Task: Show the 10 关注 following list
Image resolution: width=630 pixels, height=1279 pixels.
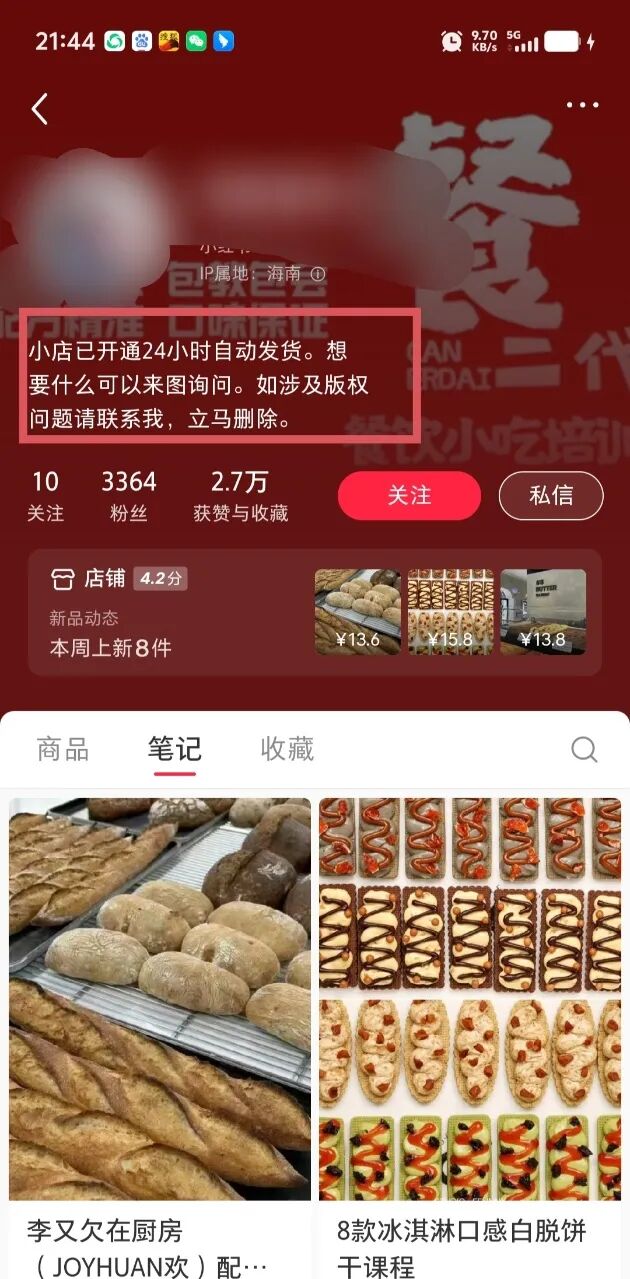Action: 45,495
